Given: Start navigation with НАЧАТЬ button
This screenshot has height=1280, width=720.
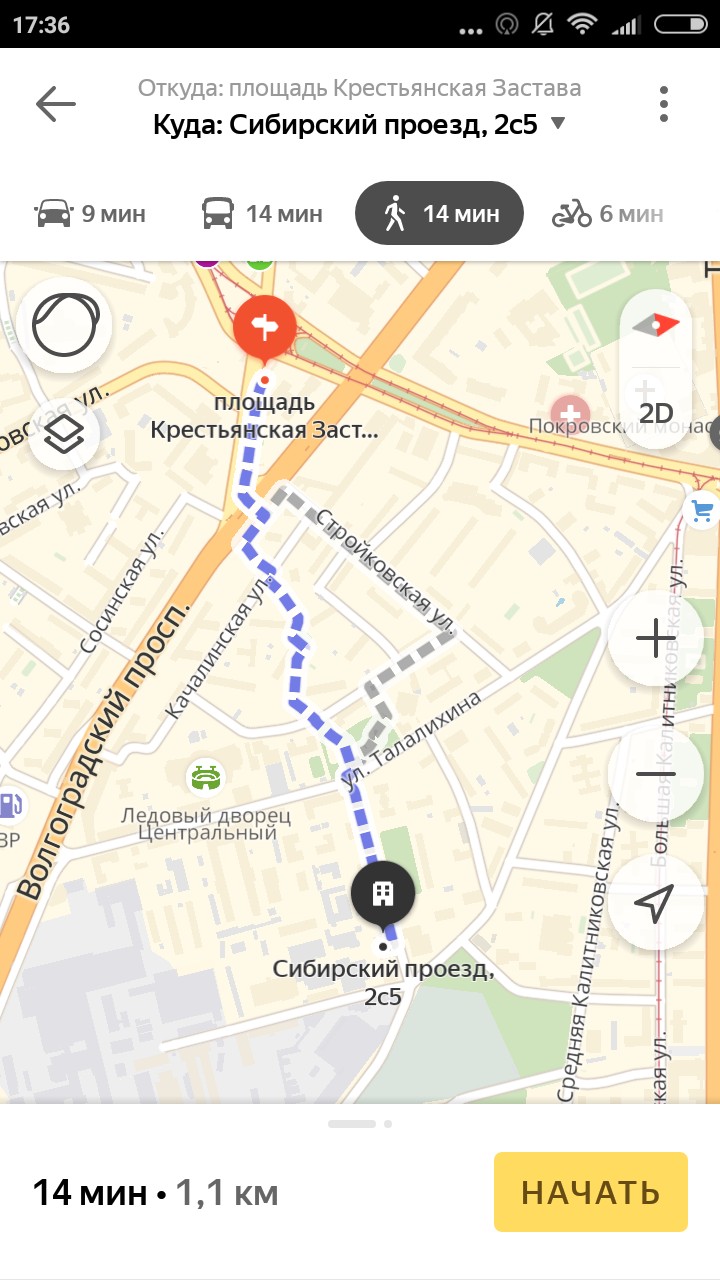Looking at the screenshot, I should point(590,1192).
